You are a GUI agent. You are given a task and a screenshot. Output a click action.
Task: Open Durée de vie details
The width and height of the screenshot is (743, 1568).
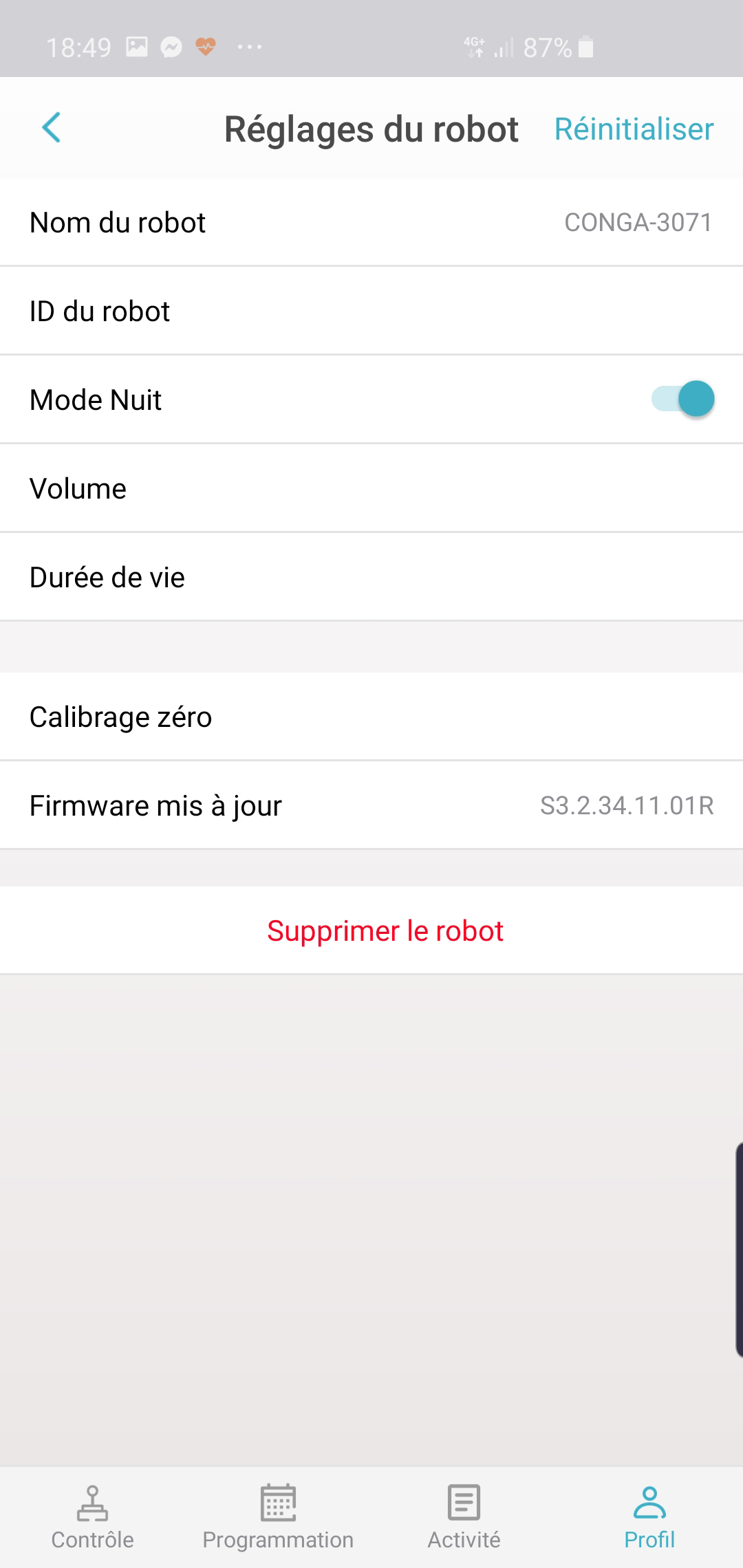pos(371,578)
